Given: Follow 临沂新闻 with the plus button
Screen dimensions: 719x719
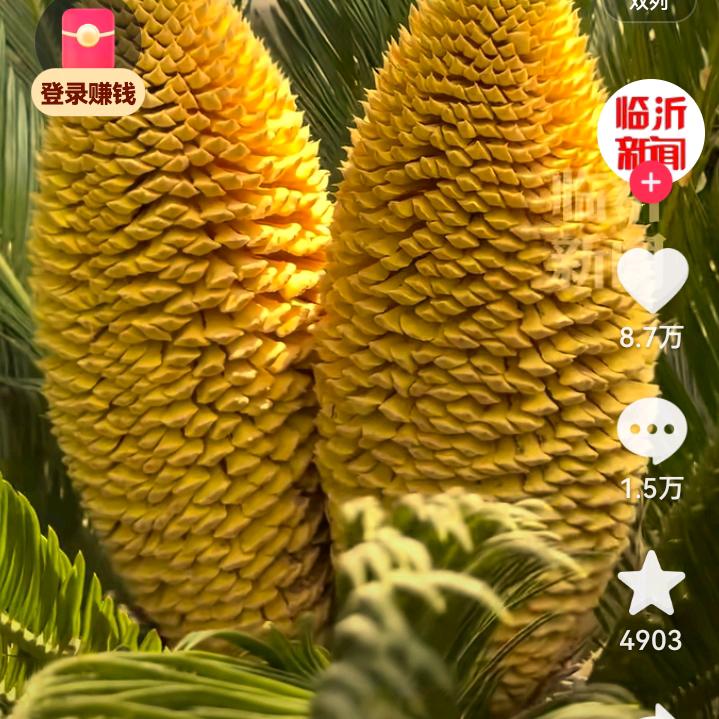Looking at the screenshot, I should tap(651, 183).
